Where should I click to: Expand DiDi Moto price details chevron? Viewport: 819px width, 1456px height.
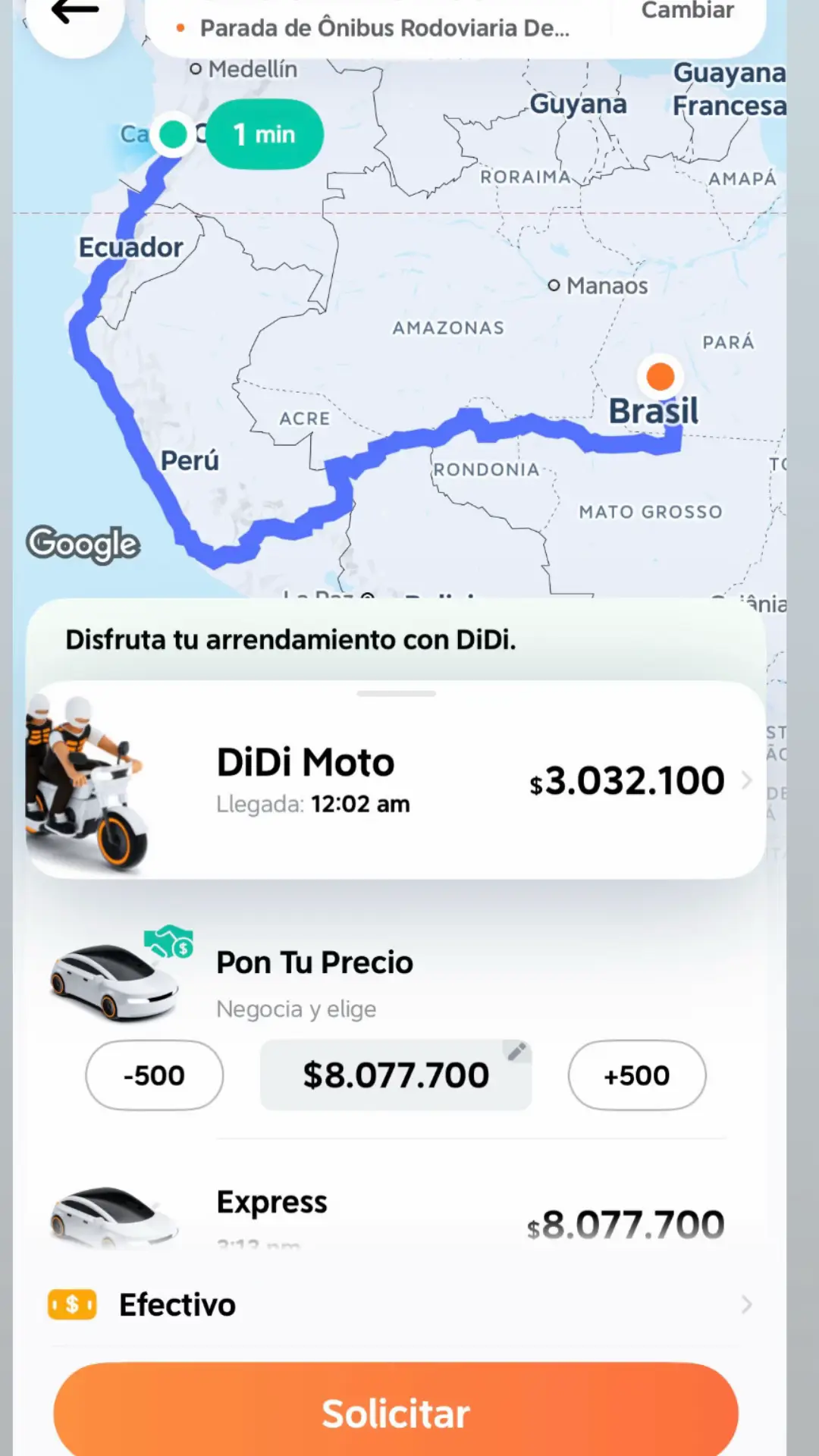click(747, 781)
